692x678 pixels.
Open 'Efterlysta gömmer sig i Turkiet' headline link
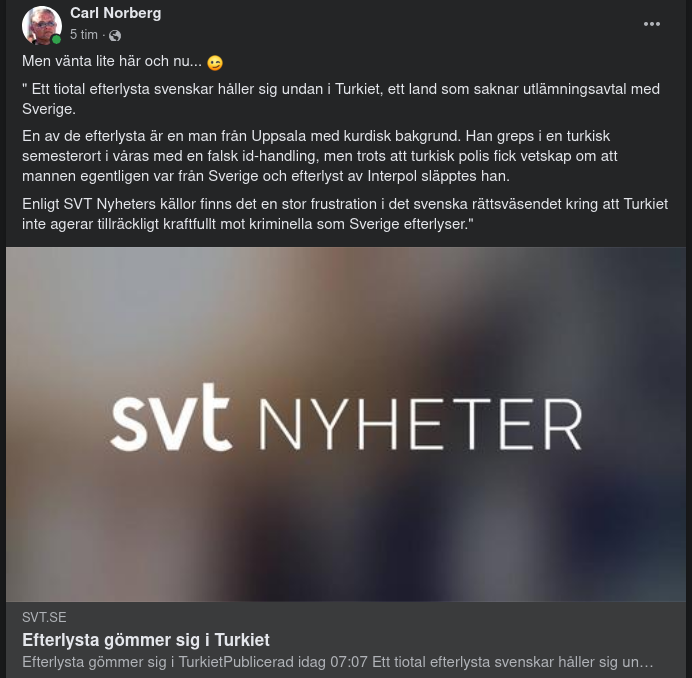point(146,640)
